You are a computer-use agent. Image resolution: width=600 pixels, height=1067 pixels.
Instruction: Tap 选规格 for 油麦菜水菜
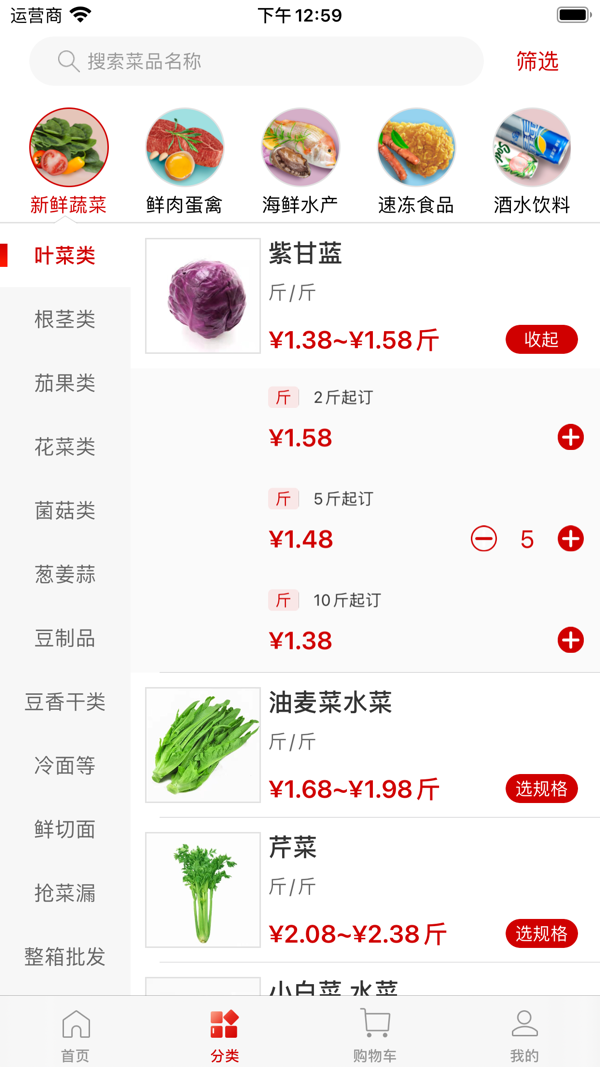point(541,789)
